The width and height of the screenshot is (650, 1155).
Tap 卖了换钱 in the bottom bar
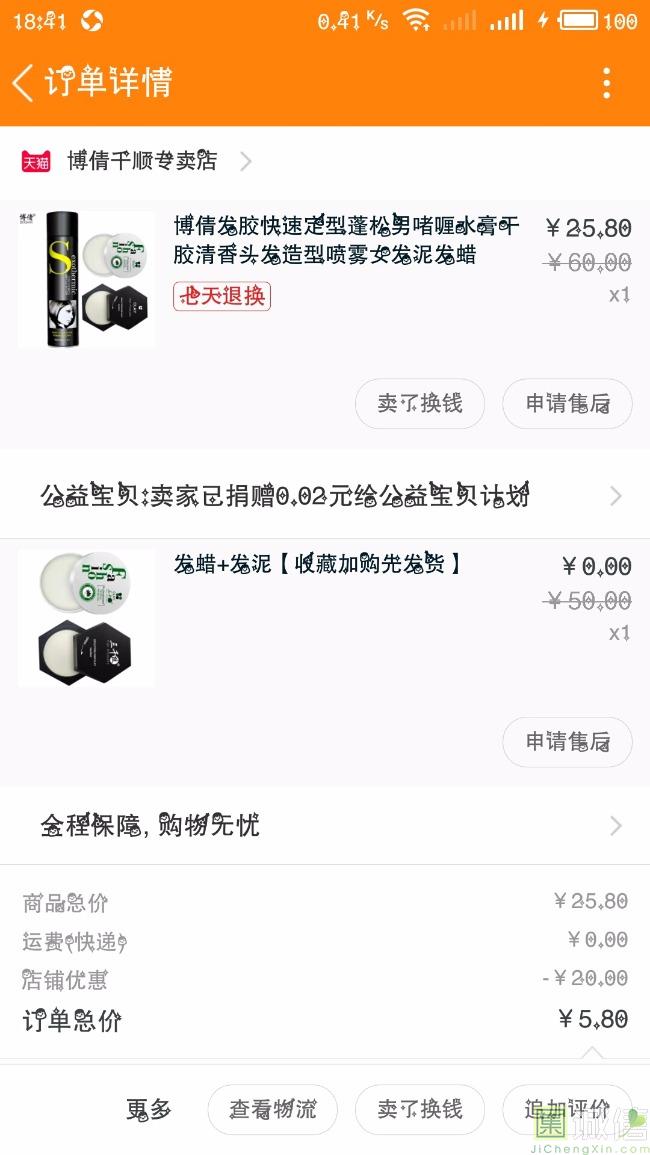420,1109
